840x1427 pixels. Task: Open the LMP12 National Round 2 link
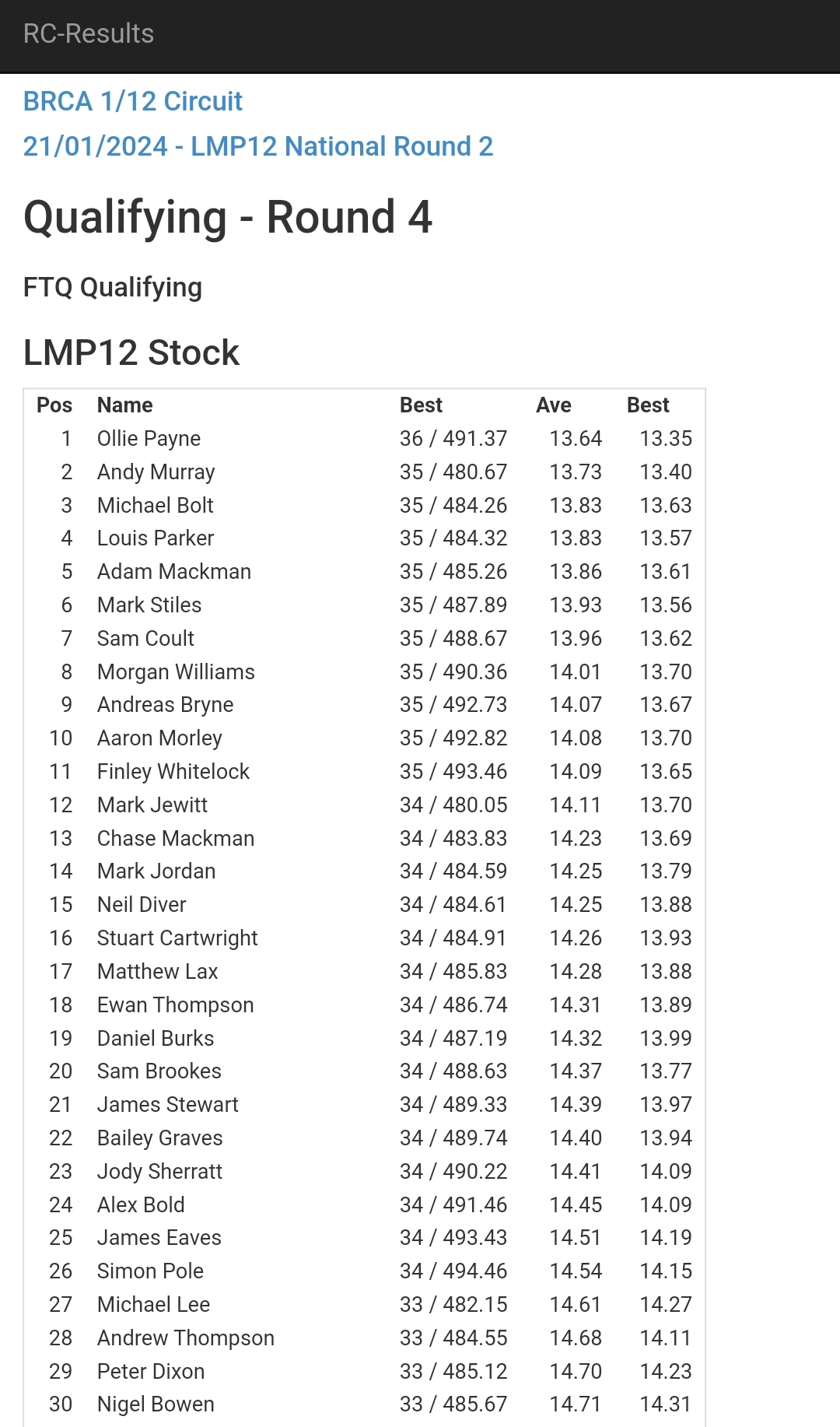[258, 146]
